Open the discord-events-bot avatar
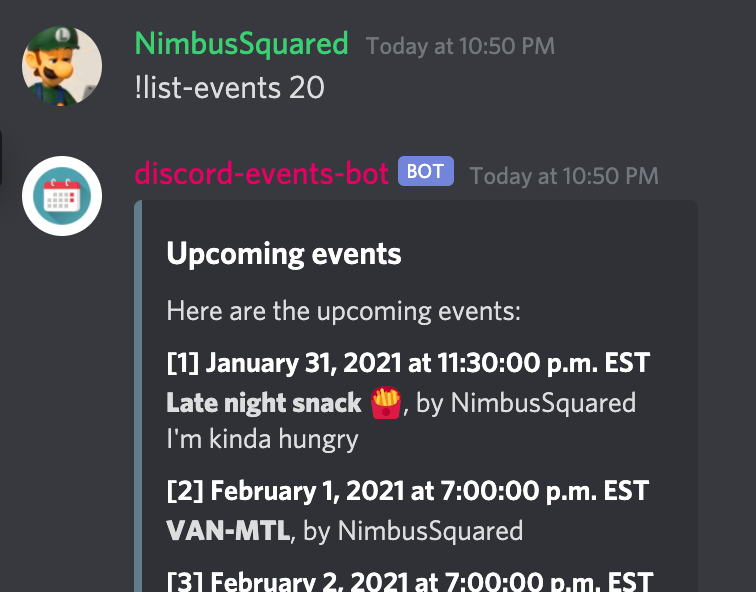Viewport: 756px width, 592px height. [x=62, y=195]
